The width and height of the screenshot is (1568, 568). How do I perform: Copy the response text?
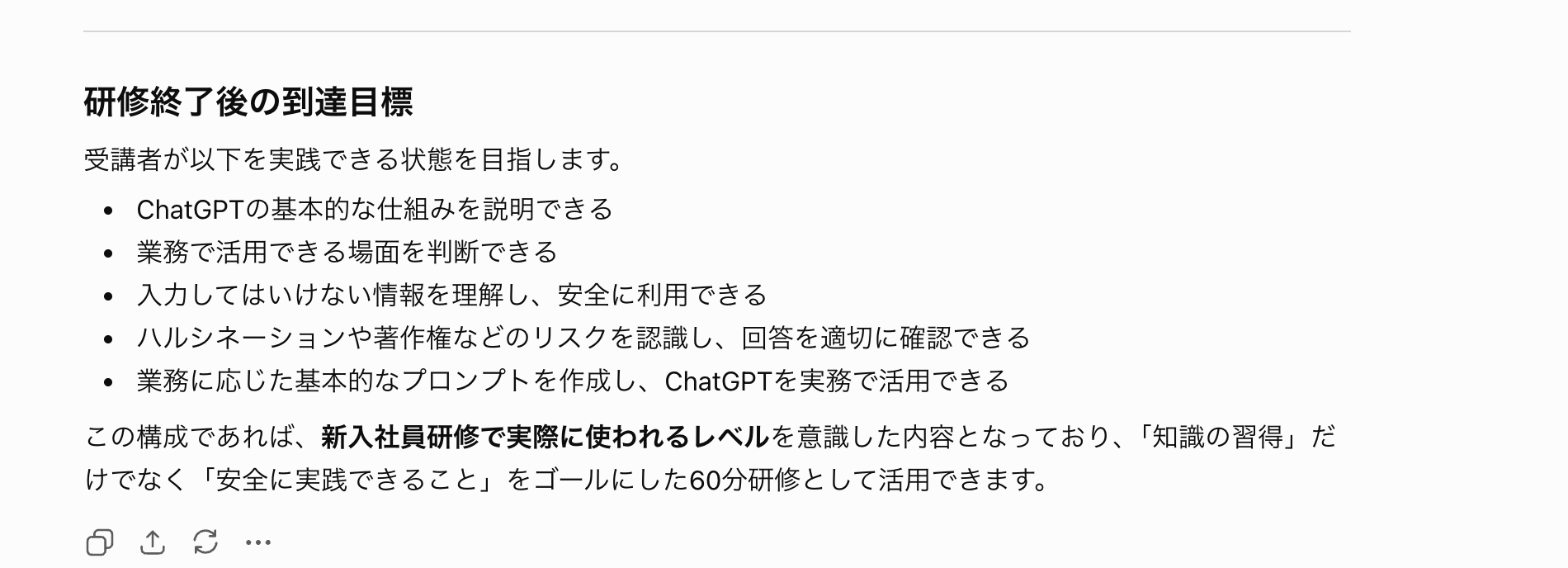tap(100, 542)
